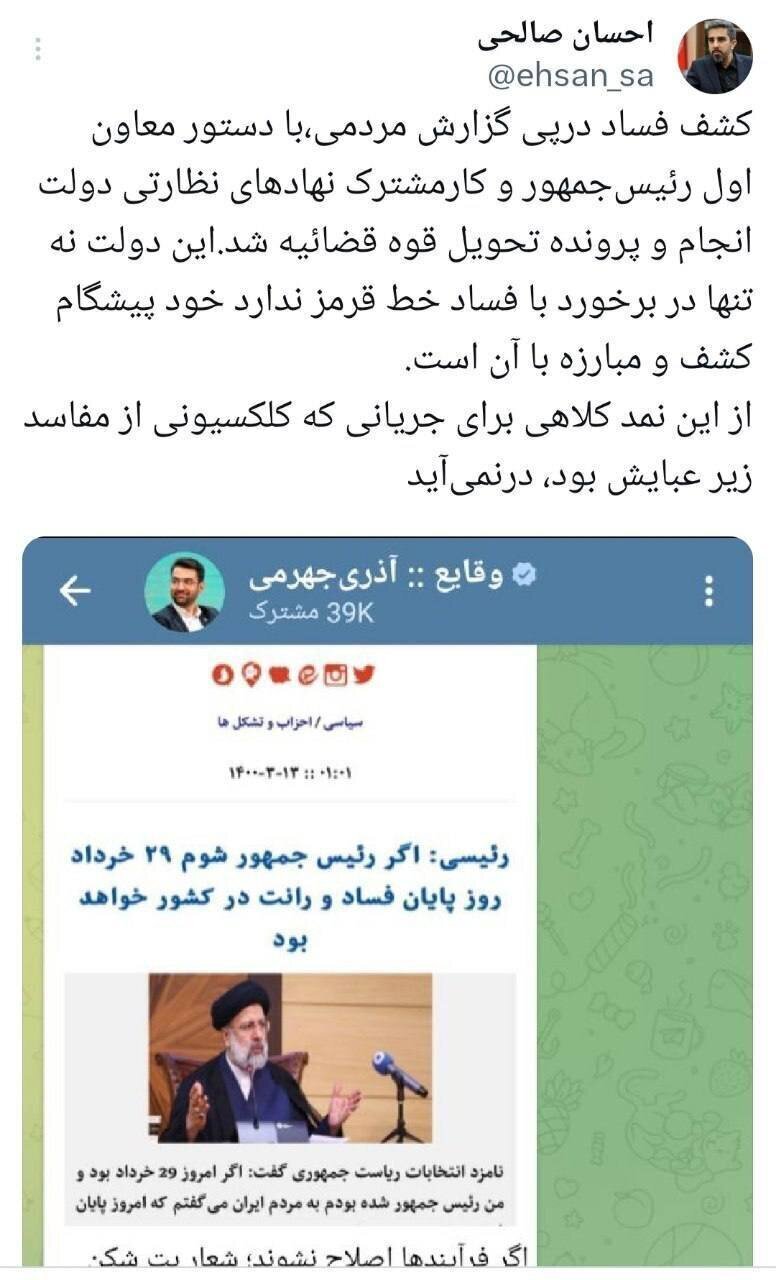Click the Twitter bird icon in article header
This screenshot has height=1280, width=776.
tap(362, 675)
